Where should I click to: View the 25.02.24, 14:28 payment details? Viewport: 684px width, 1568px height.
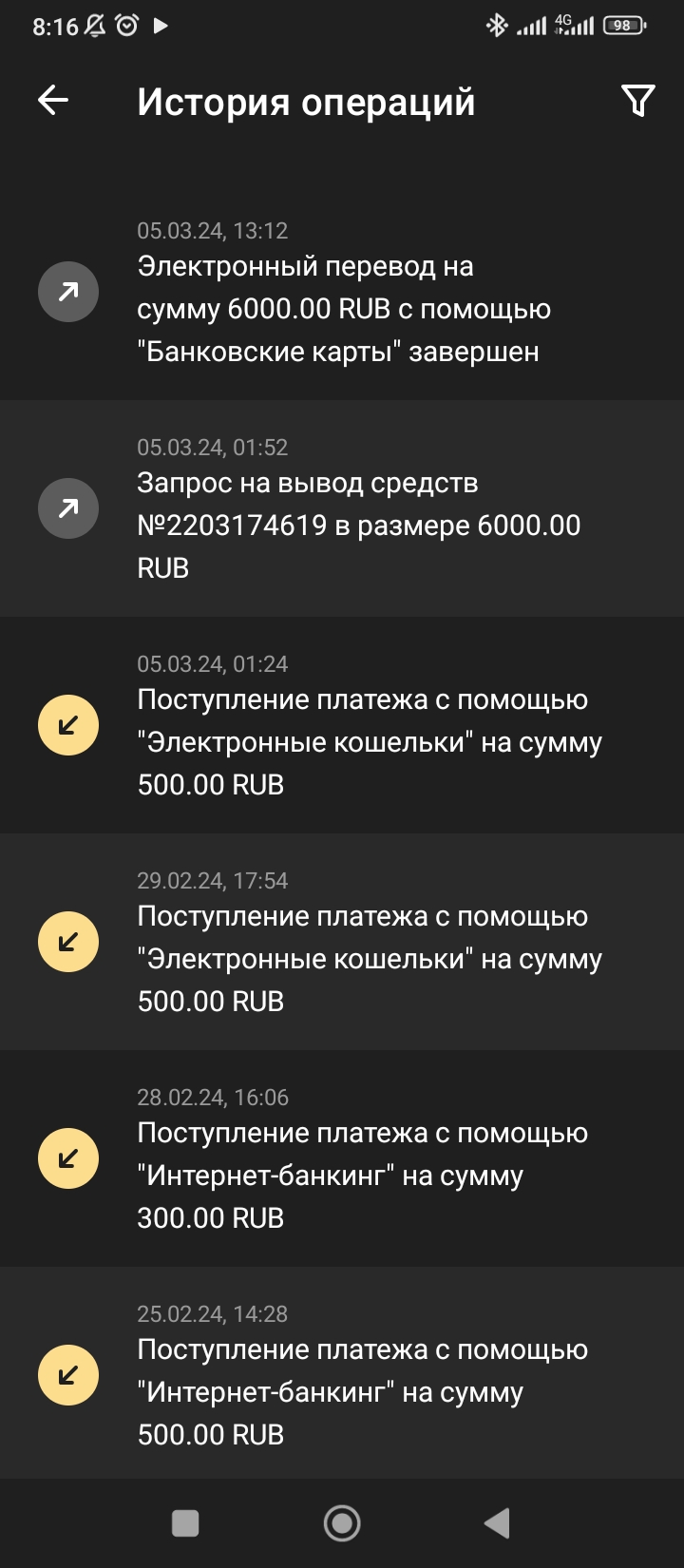tap(342, 1375)
